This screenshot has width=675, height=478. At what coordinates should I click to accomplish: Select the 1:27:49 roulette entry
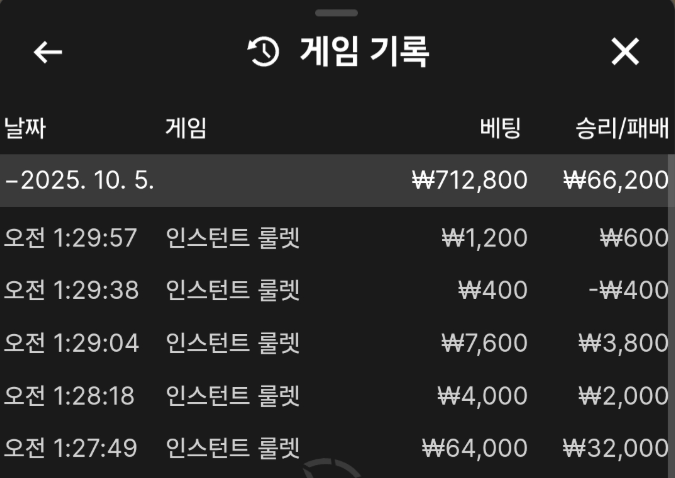[x=335, y=447]
